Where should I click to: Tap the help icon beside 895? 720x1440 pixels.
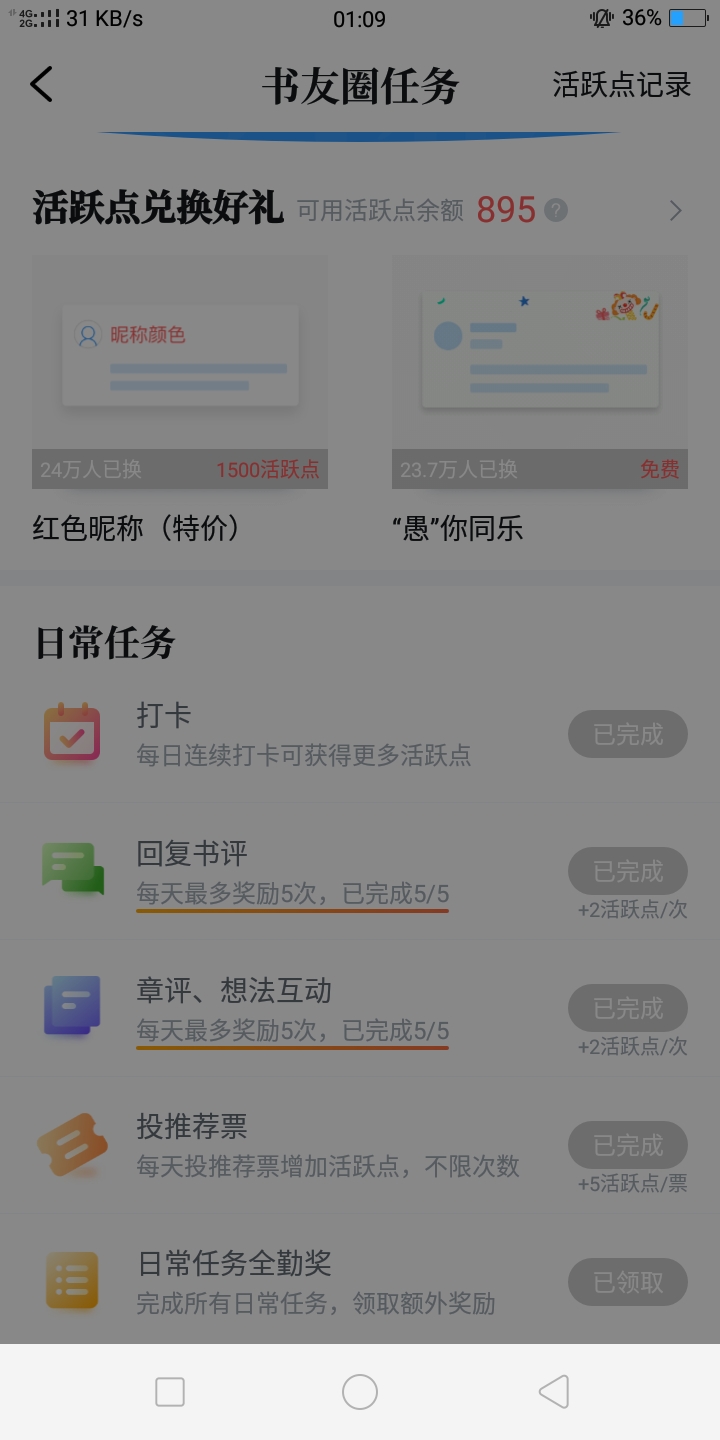click(x=556, y=210)
